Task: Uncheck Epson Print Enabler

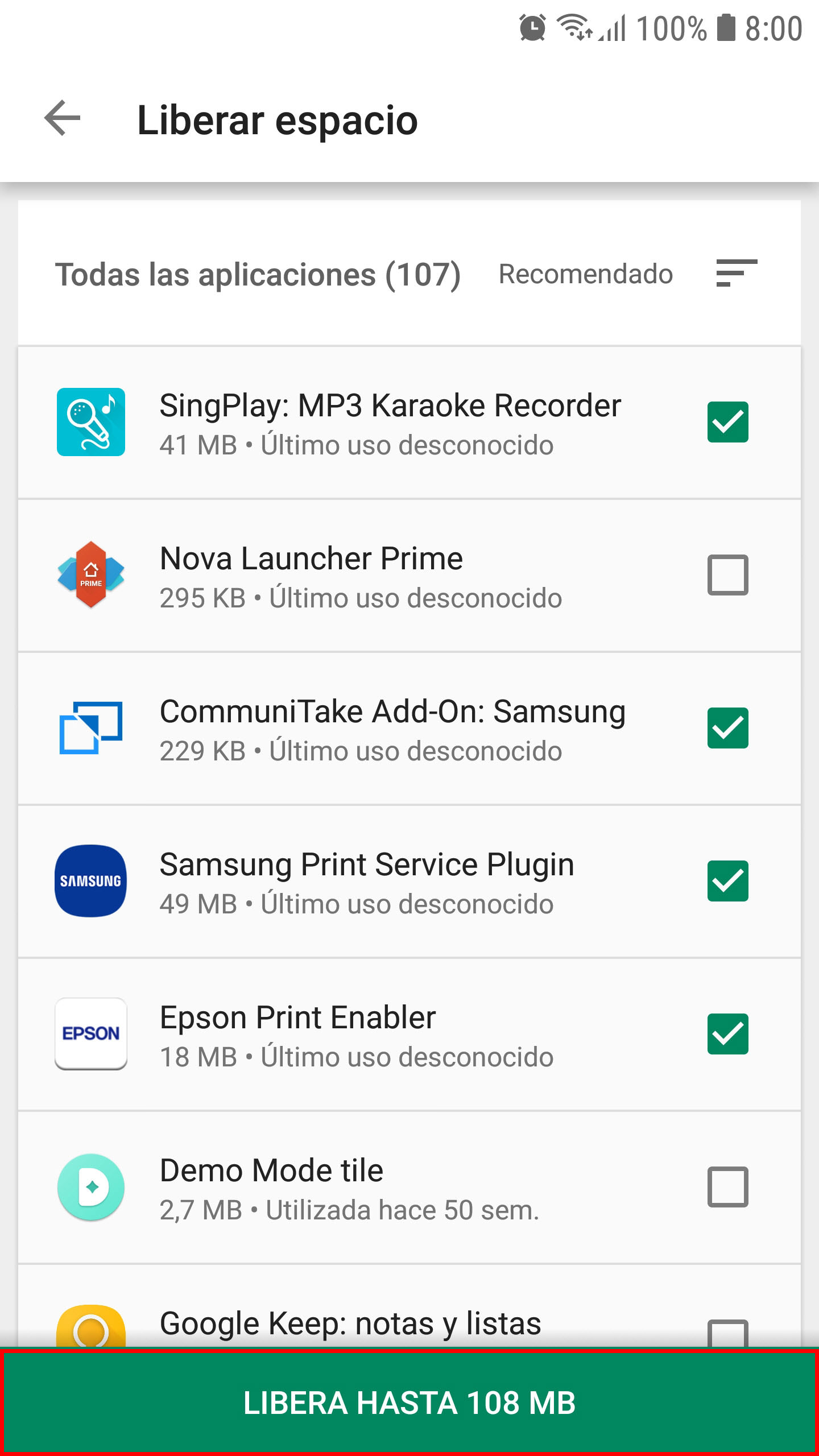Action: click(x=727, y=1034)
